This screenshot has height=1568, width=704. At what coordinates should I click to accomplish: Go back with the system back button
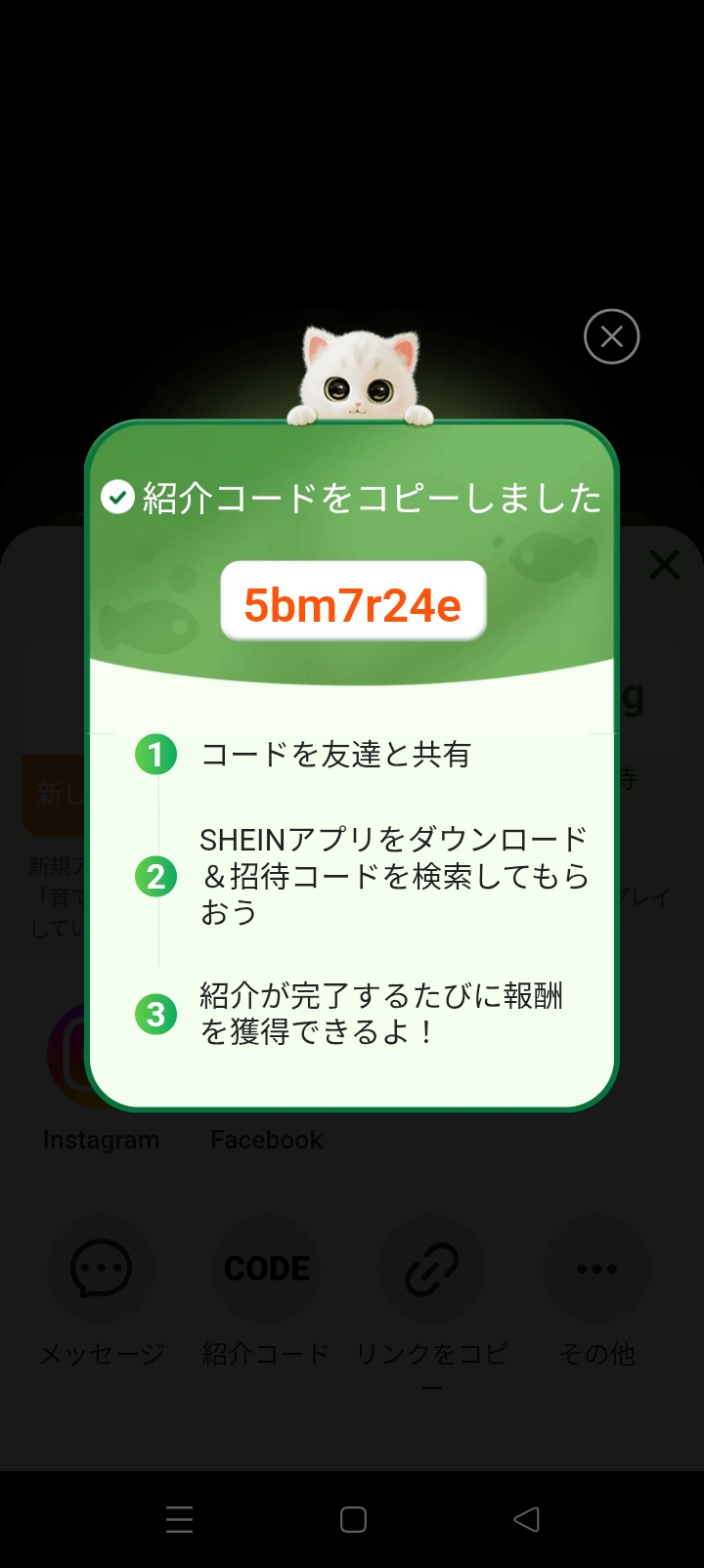pos(526,1519)
